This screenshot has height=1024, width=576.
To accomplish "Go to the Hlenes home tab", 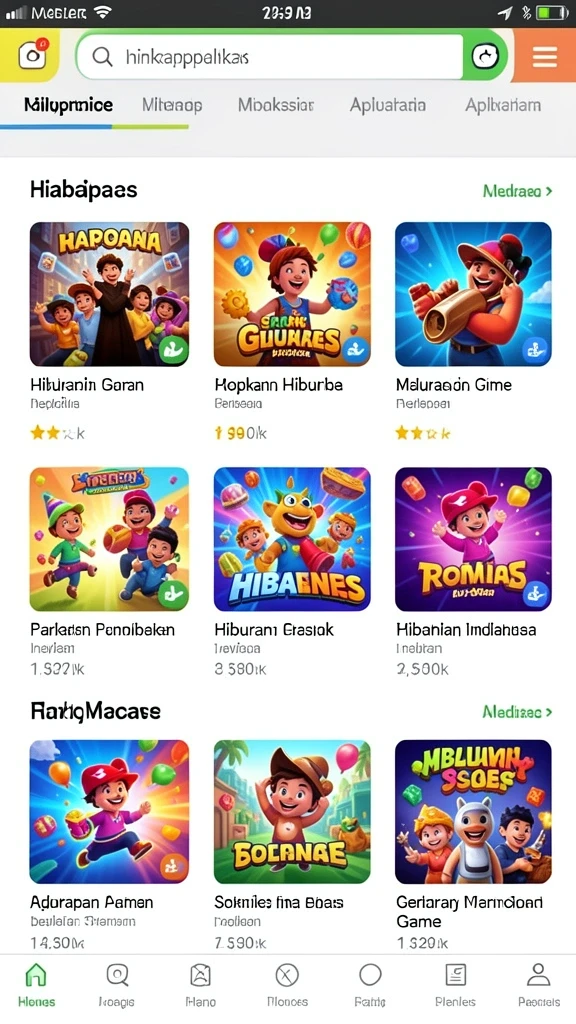I will 37,985.
